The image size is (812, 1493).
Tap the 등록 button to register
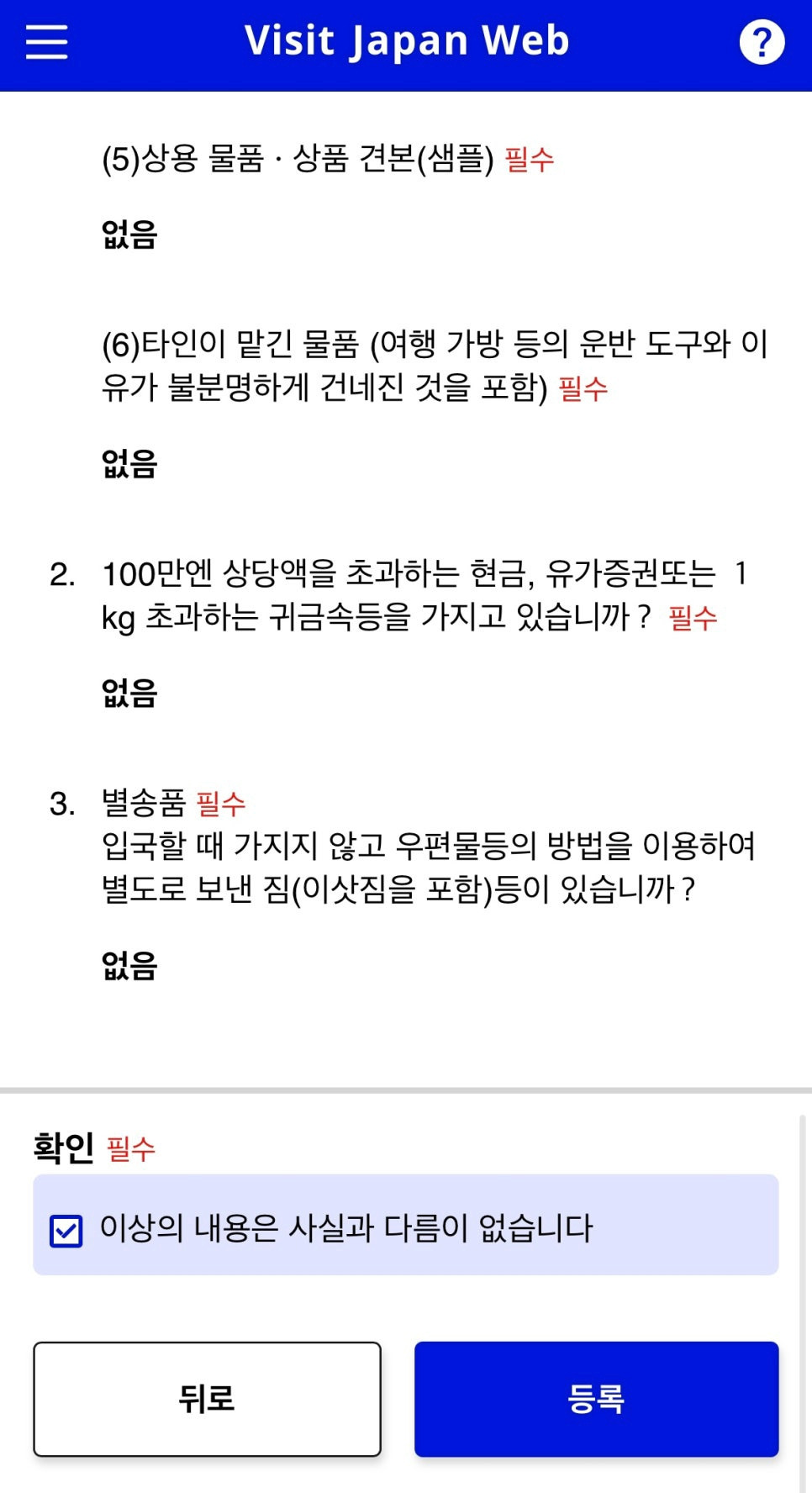click(x=596, y=1399)
